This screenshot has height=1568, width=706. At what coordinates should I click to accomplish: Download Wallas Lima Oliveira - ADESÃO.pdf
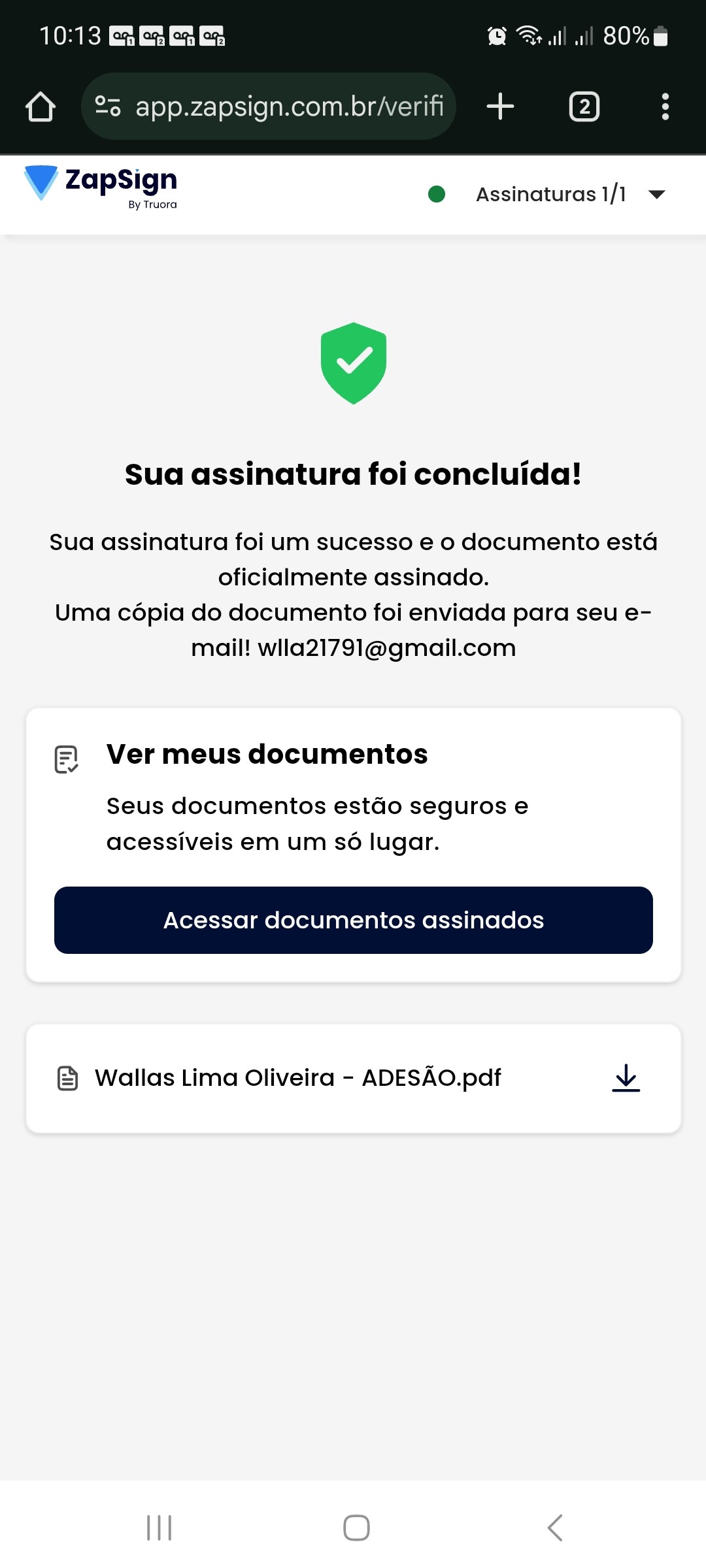coord(626,1078)
